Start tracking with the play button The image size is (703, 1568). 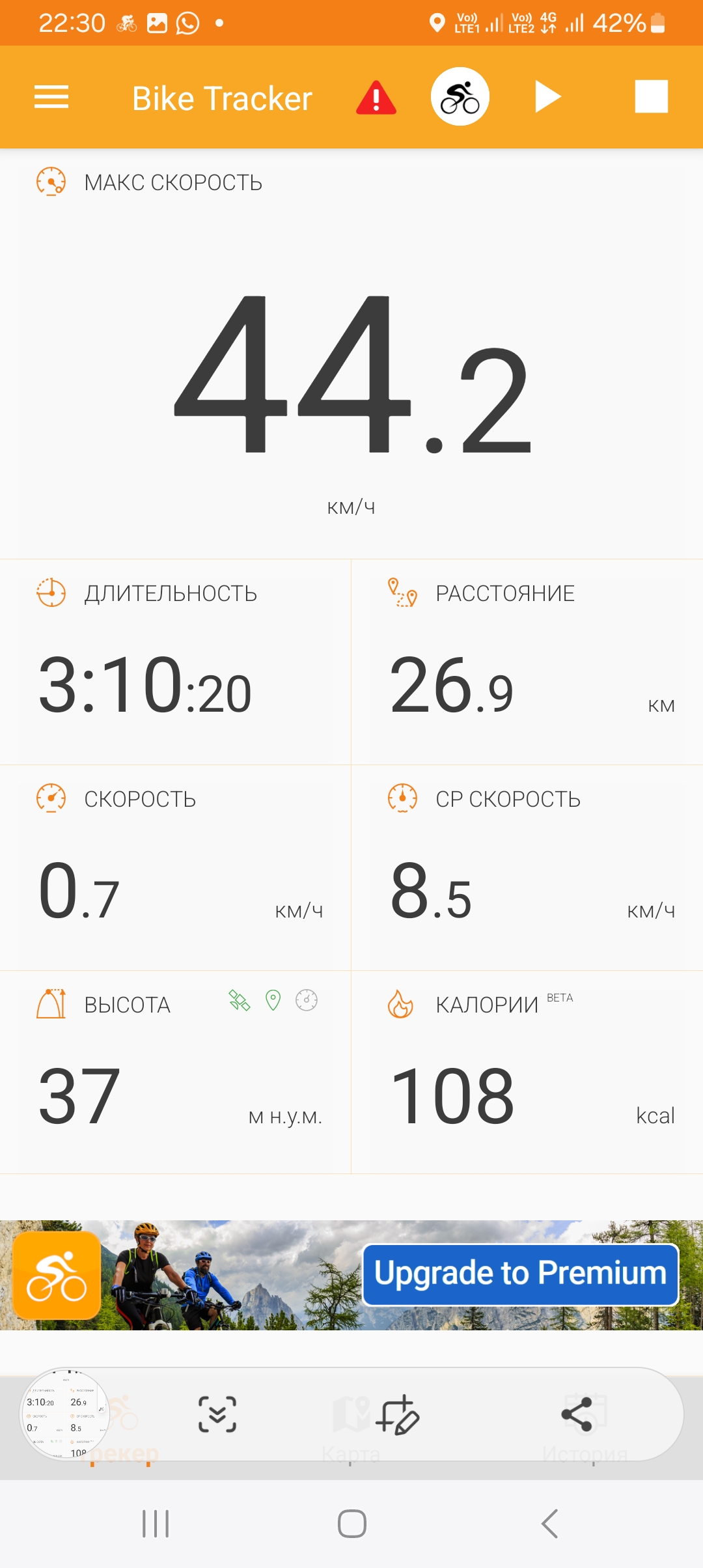548,97
